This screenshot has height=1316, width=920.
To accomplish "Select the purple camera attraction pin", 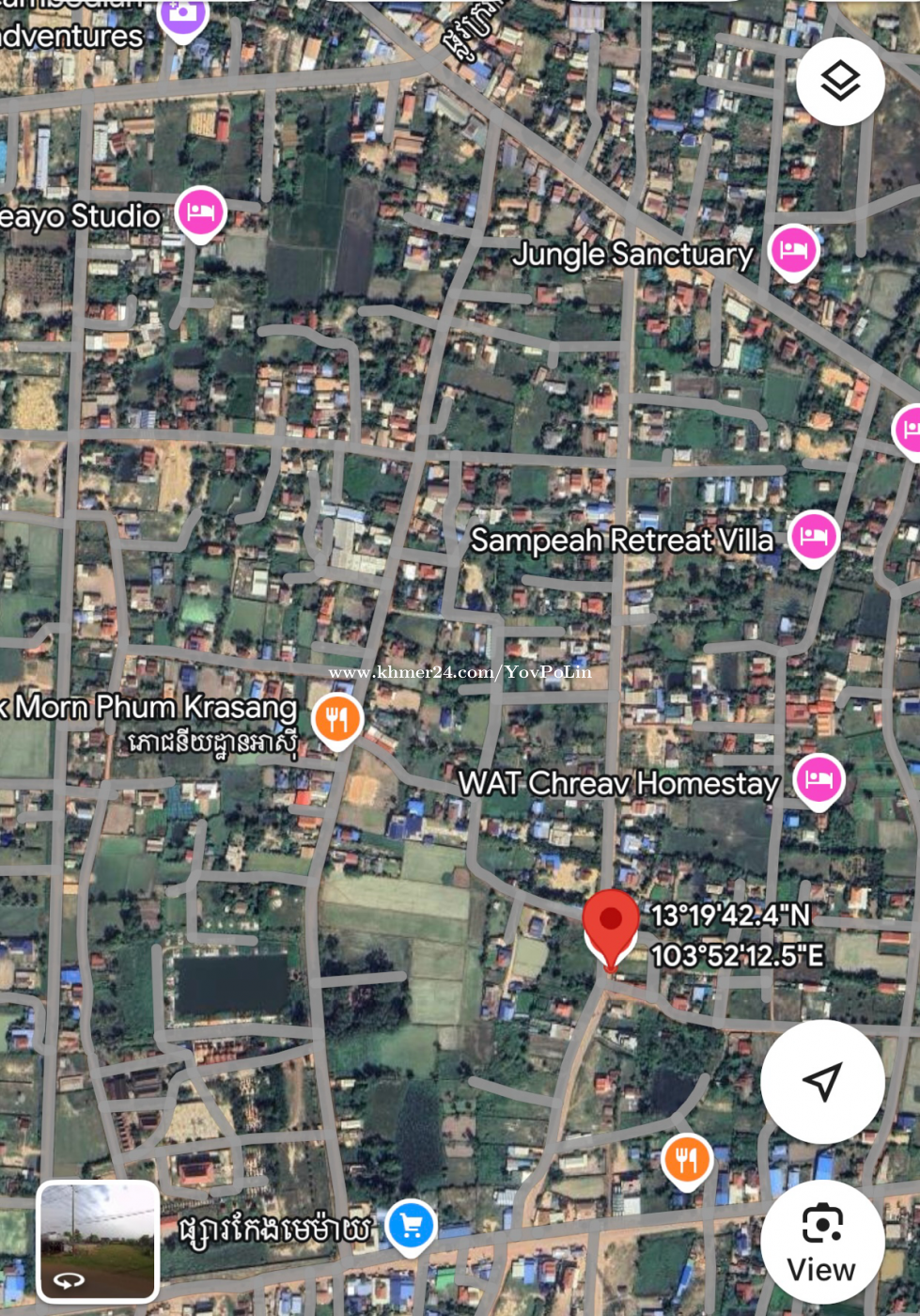I will tap(182, 17).
